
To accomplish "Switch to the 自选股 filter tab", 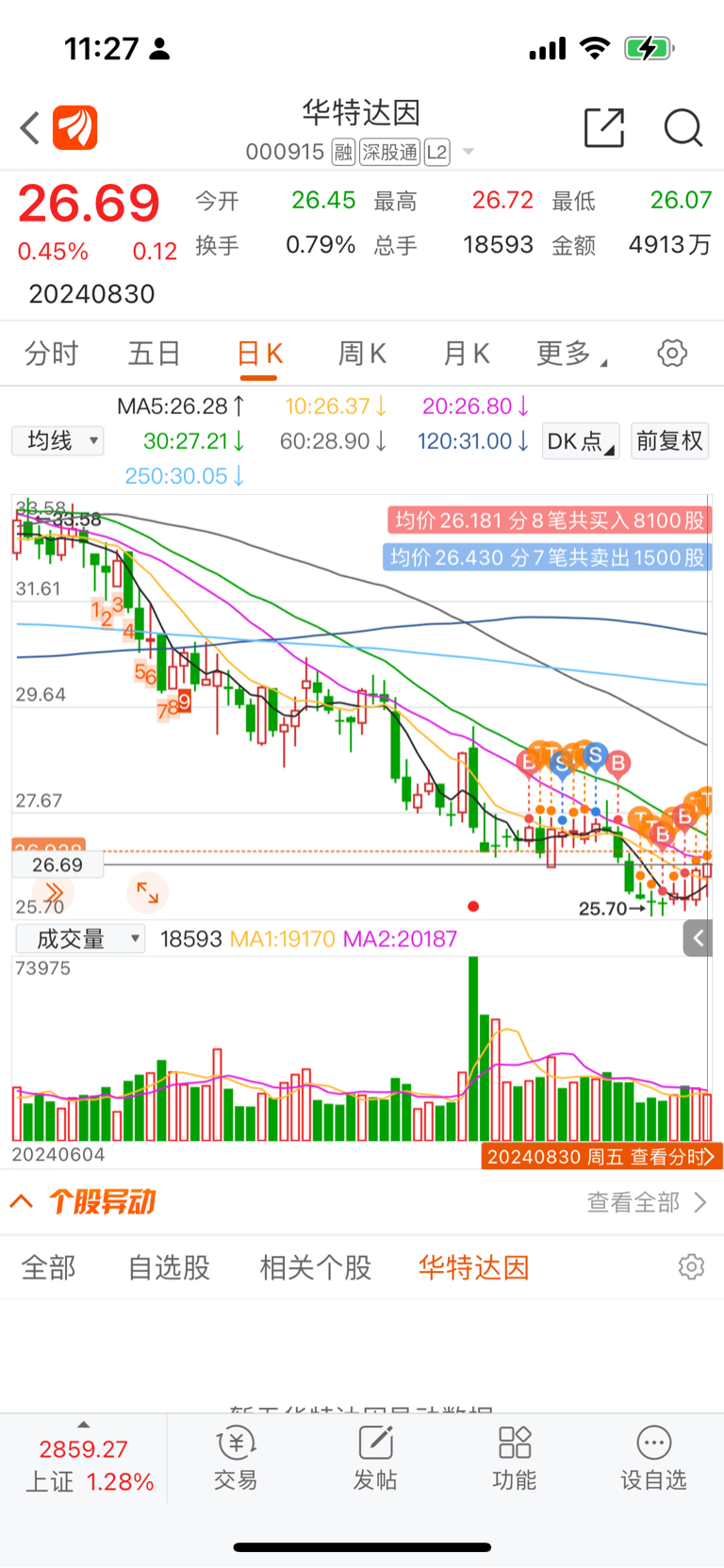I will [169, 1267].
